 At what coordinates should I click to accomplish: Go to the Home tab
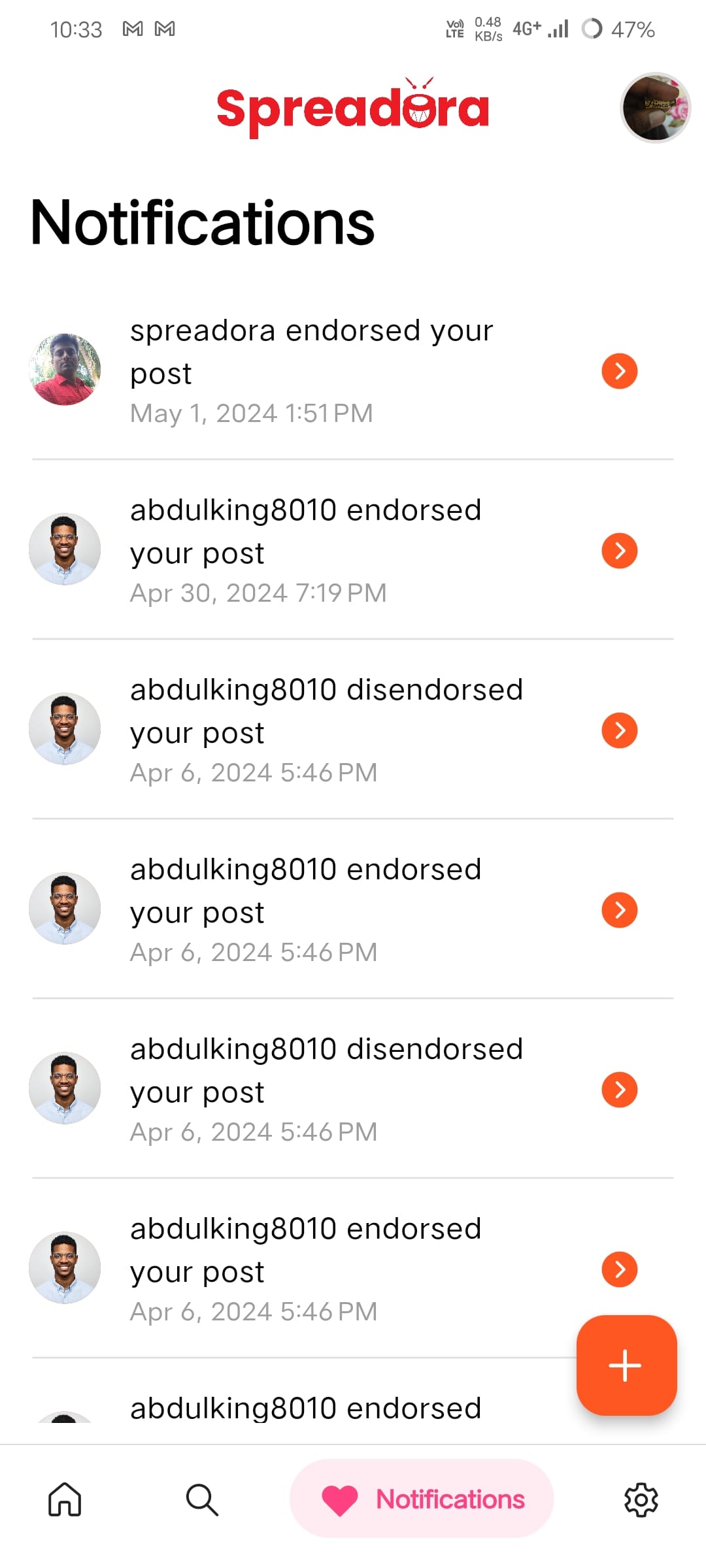[65, 1499]
